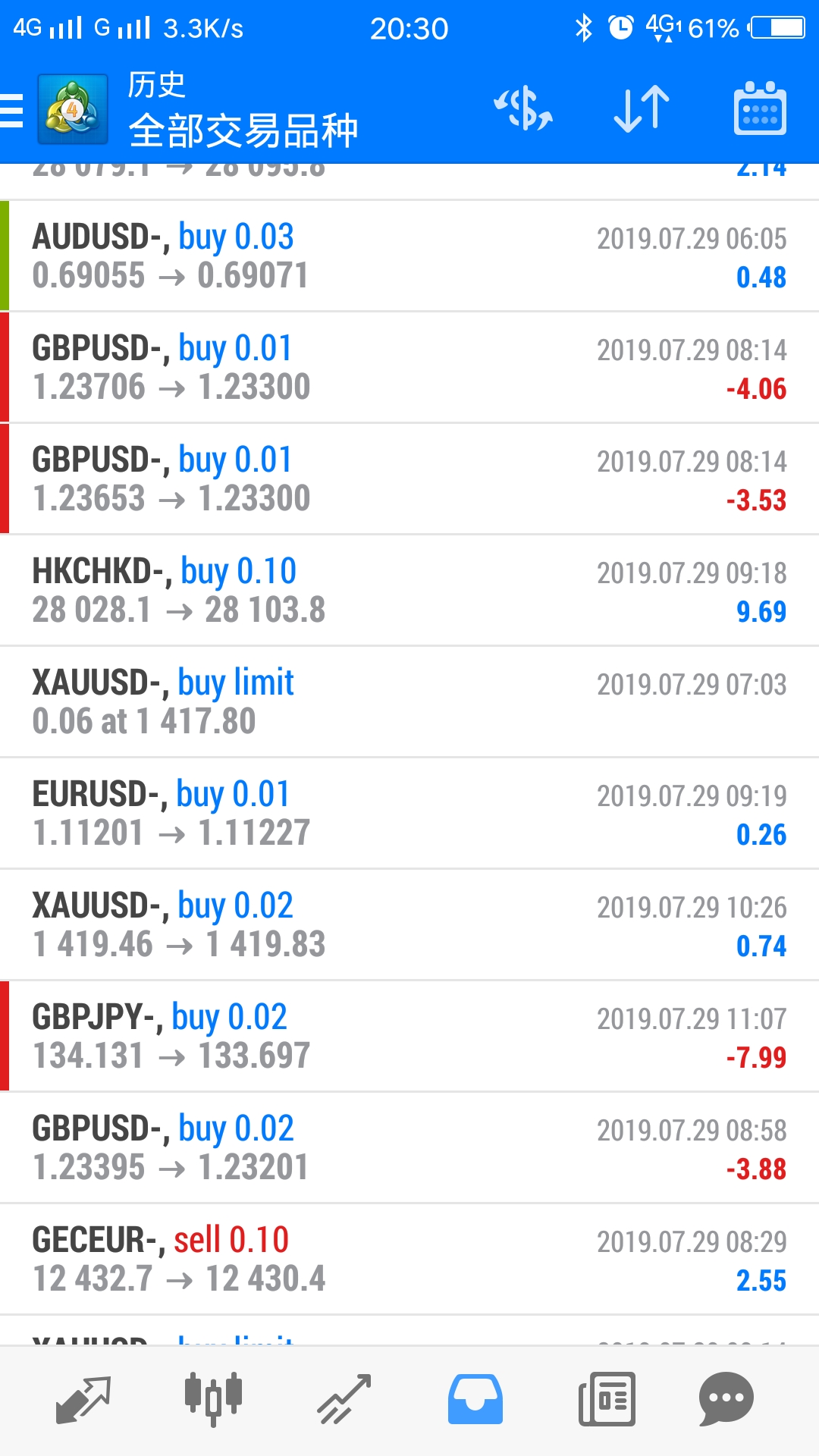The width and height of the screenshot is (819, 1456).
Task: Open the GBPUSD trade with -3.53 loss
Action: 409,479
